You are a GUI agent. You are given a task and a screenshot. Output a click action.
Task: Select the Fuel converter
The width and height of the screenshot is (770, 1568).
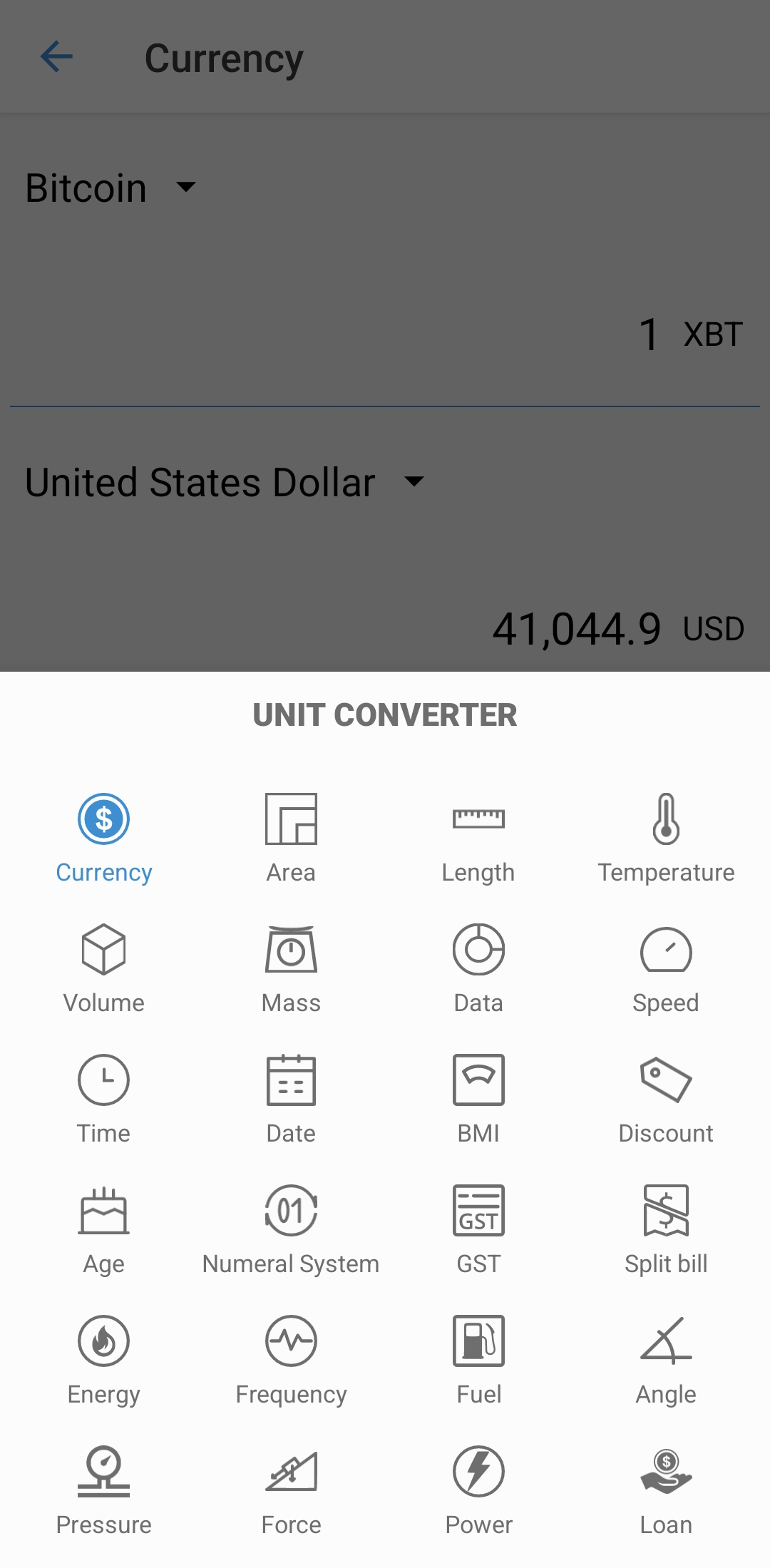click(478, 1358)
